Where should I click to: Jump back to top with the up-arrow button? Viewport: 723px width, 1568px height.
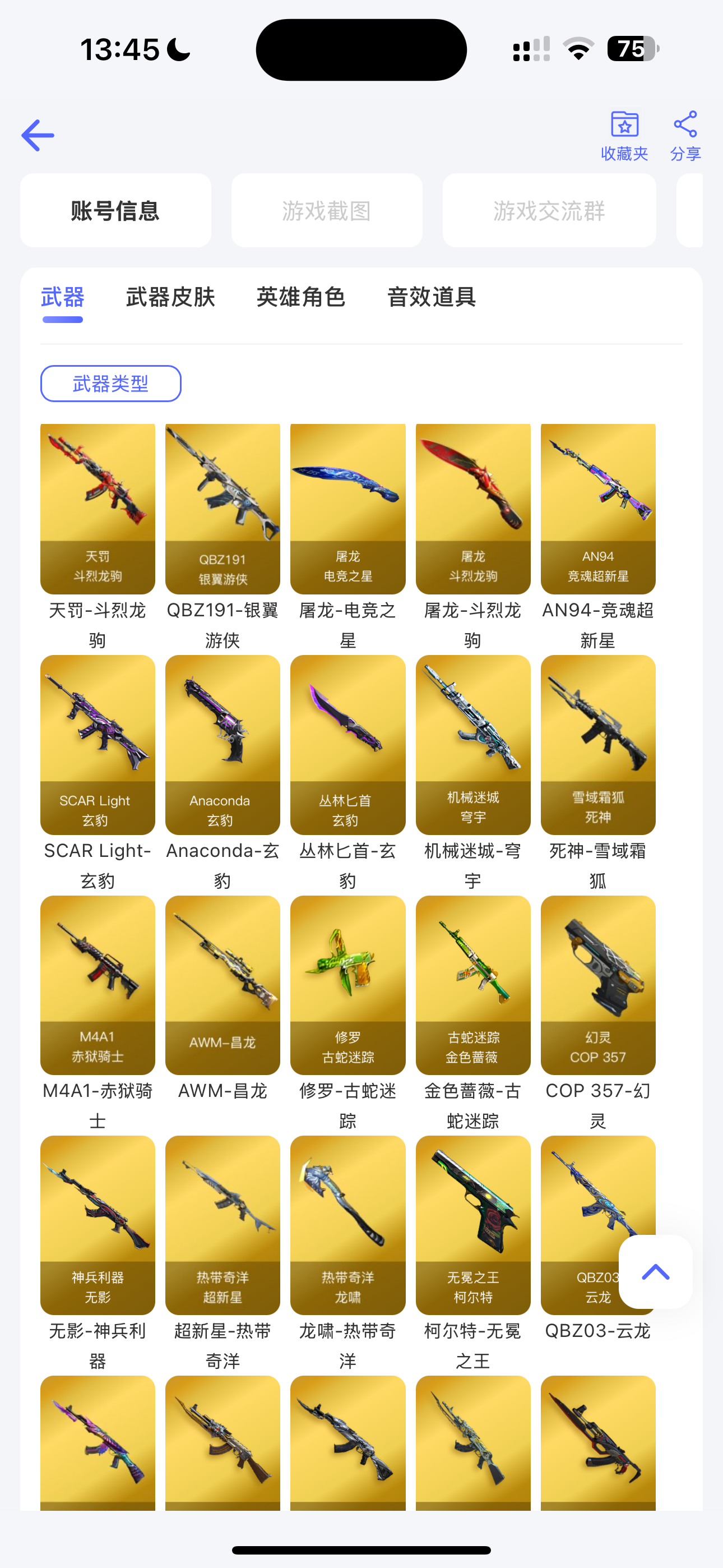[655, 1271]
